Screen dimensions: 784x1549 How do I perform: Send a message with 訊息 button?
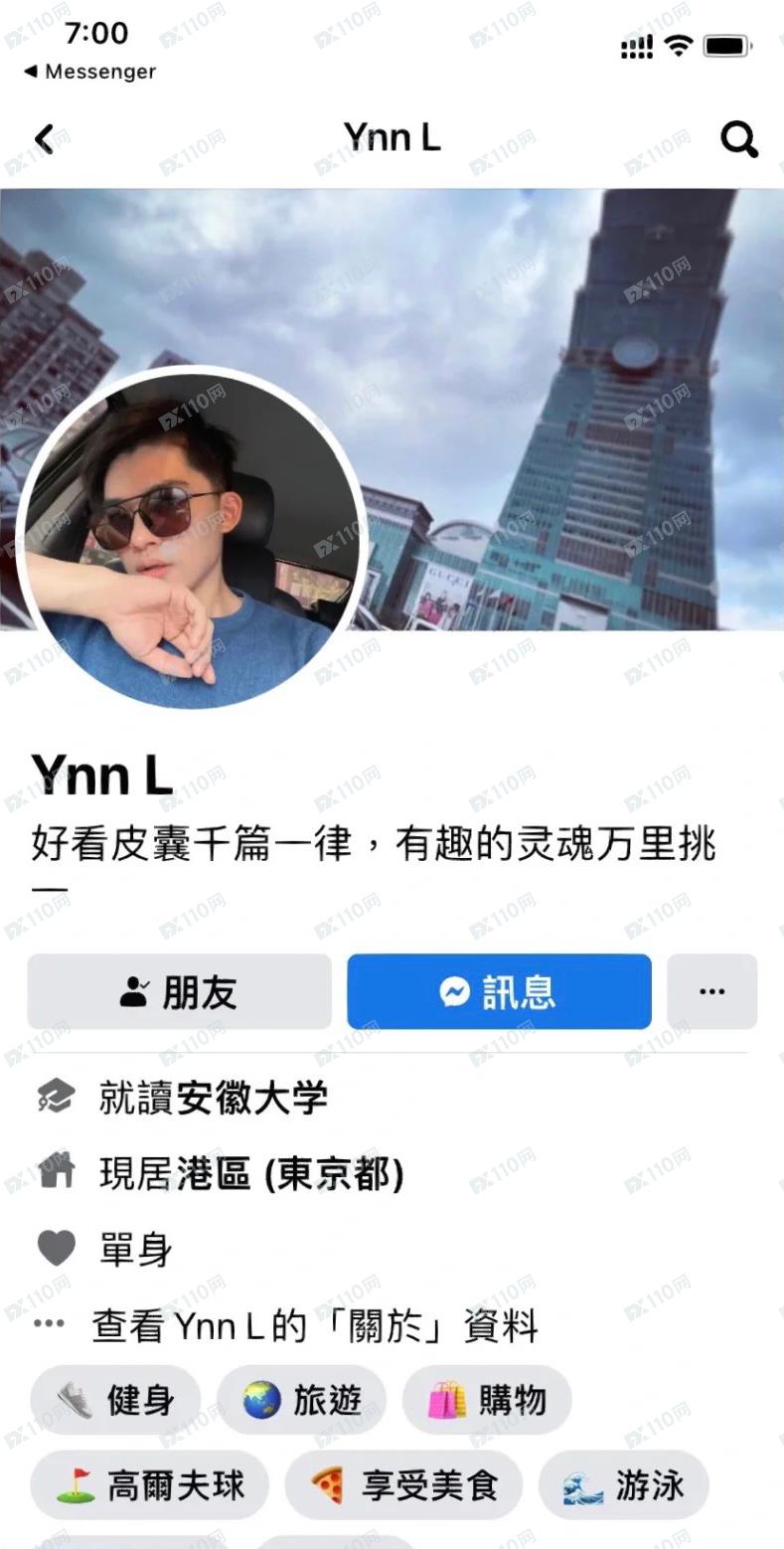499,992
